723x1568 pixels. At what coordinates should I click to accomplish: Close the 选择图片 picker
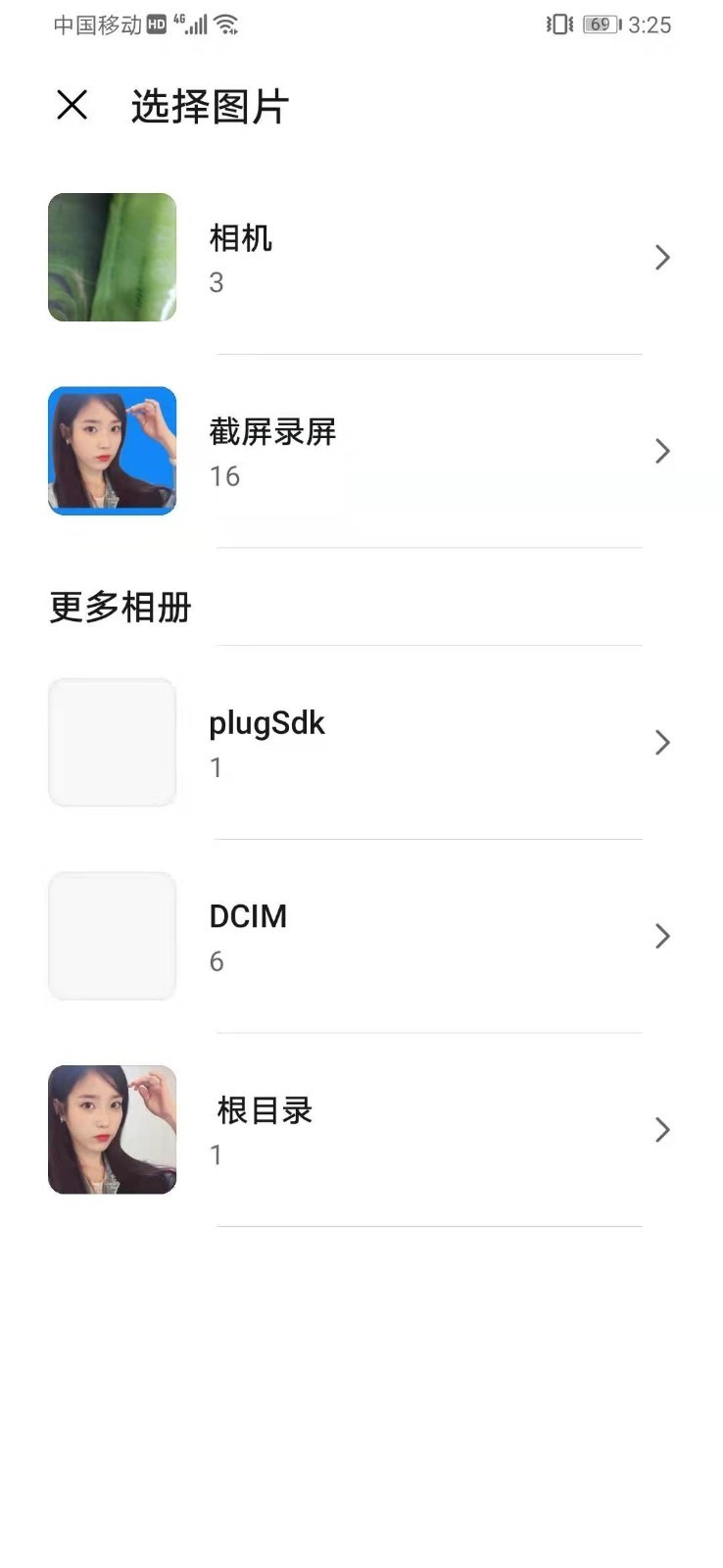coord(72,104)
